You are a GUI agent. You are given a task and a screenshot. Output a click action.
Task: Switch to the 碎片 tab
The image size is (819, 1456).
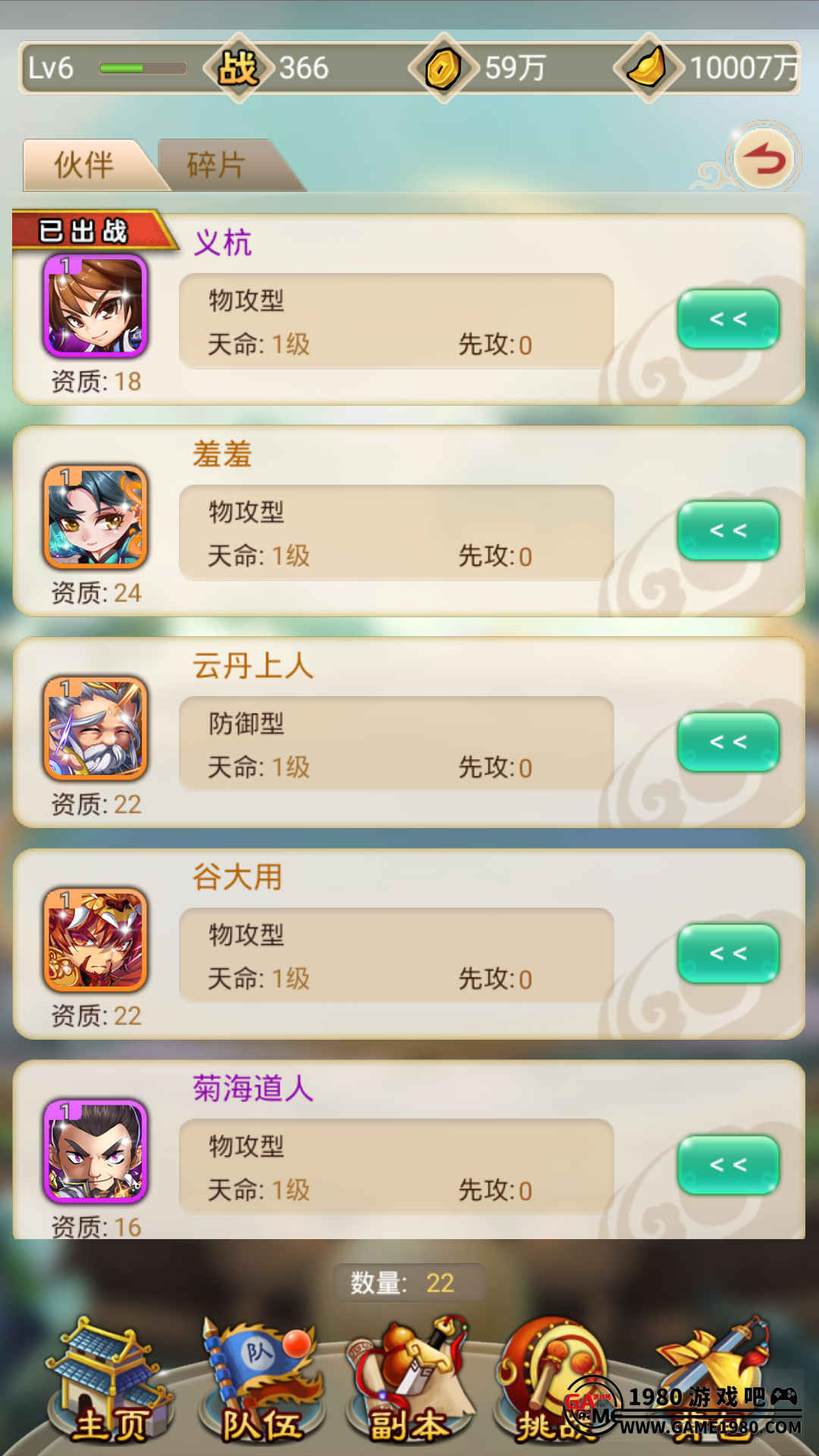click(x=218, y=165)
